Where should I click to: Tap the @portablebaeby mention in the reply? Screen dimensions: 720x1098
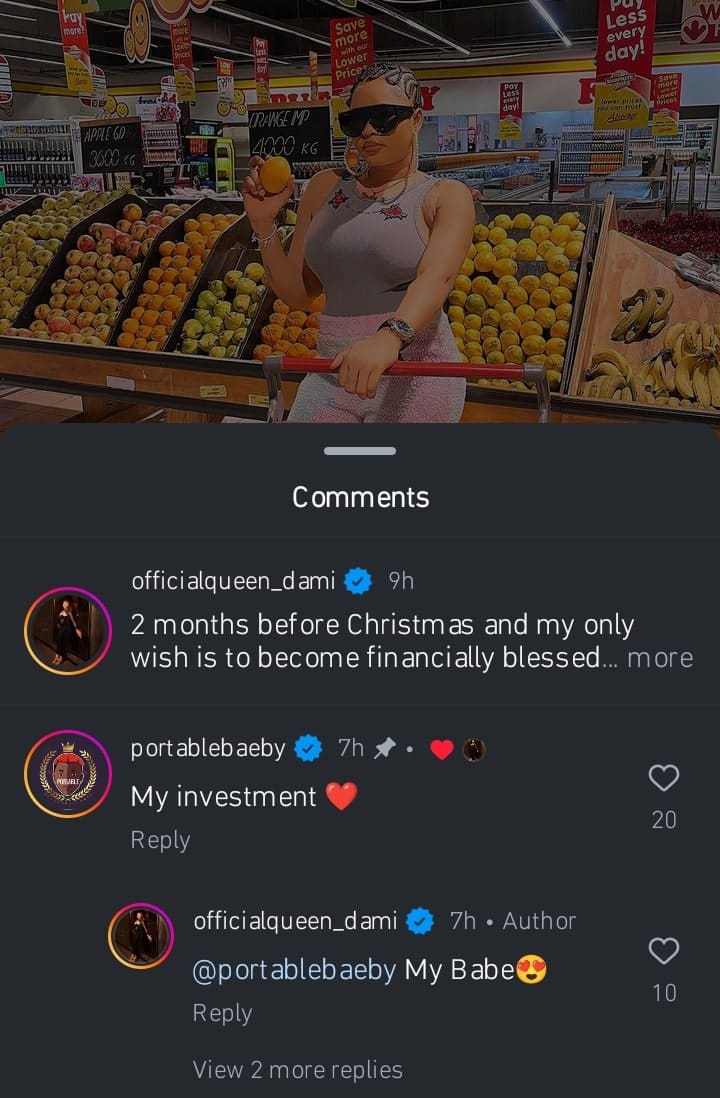click(294, 970)
